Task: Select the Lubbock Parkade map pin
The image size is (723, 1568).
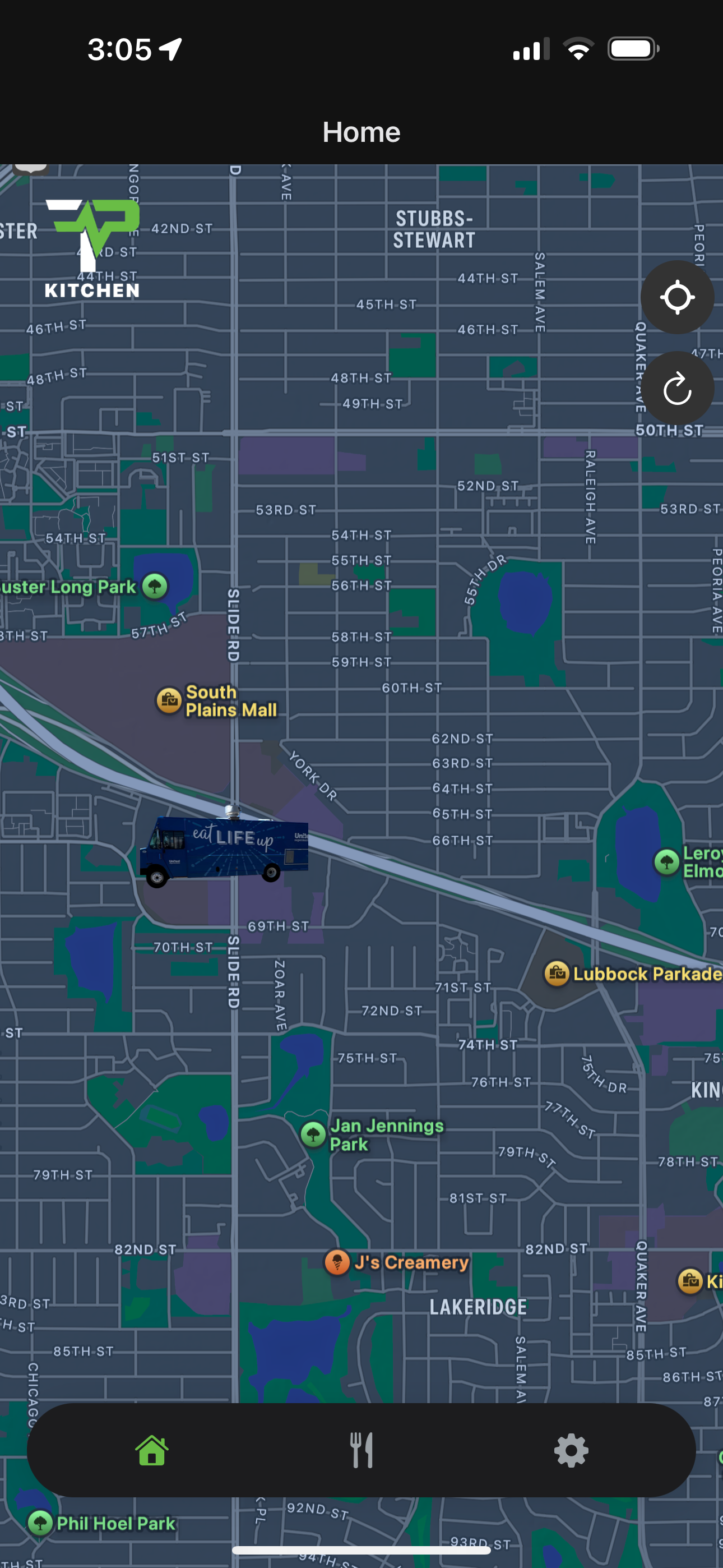Action: tap(556, 972)
